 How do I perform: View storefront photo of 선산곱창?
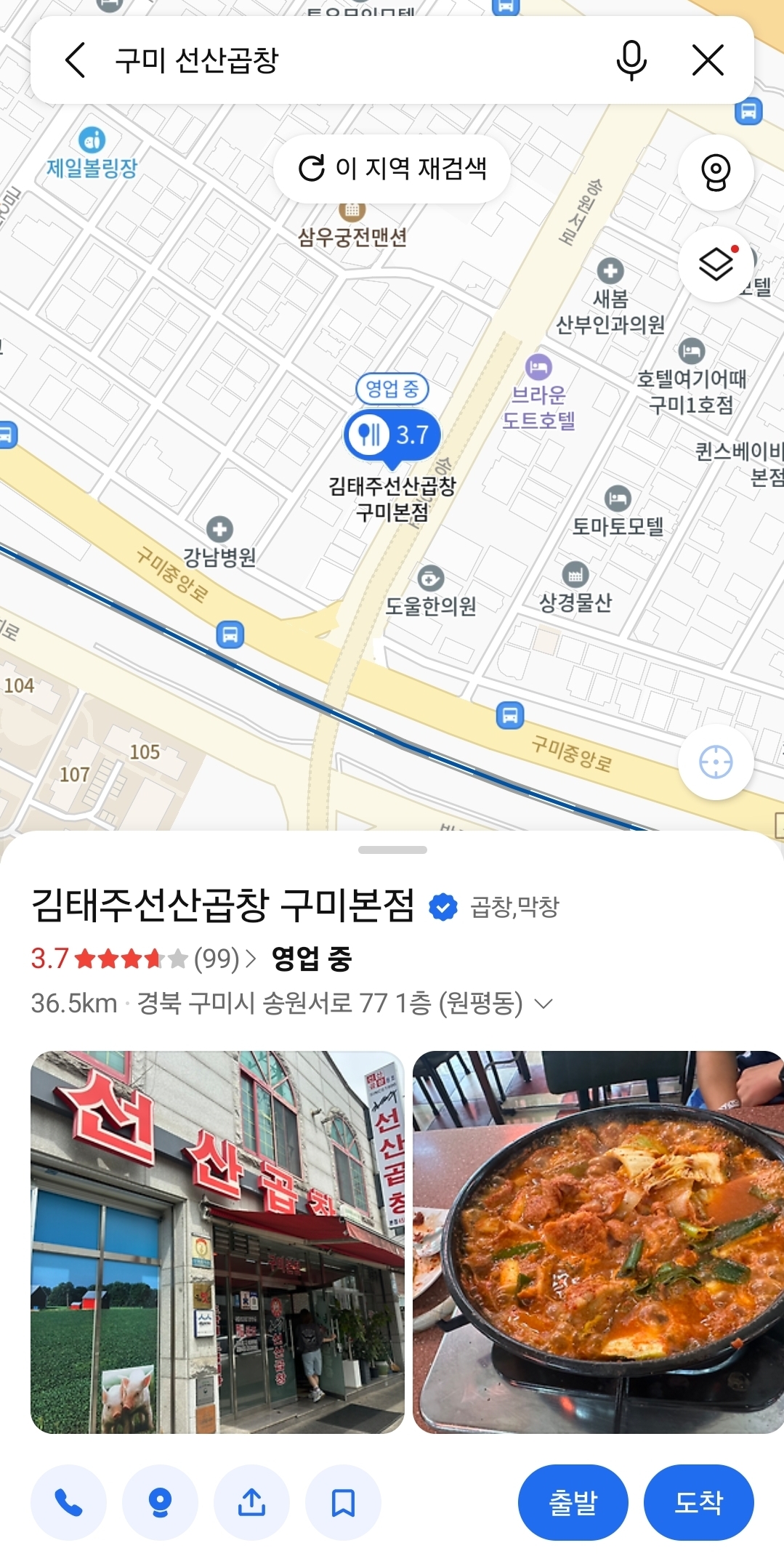[217, 1242]
